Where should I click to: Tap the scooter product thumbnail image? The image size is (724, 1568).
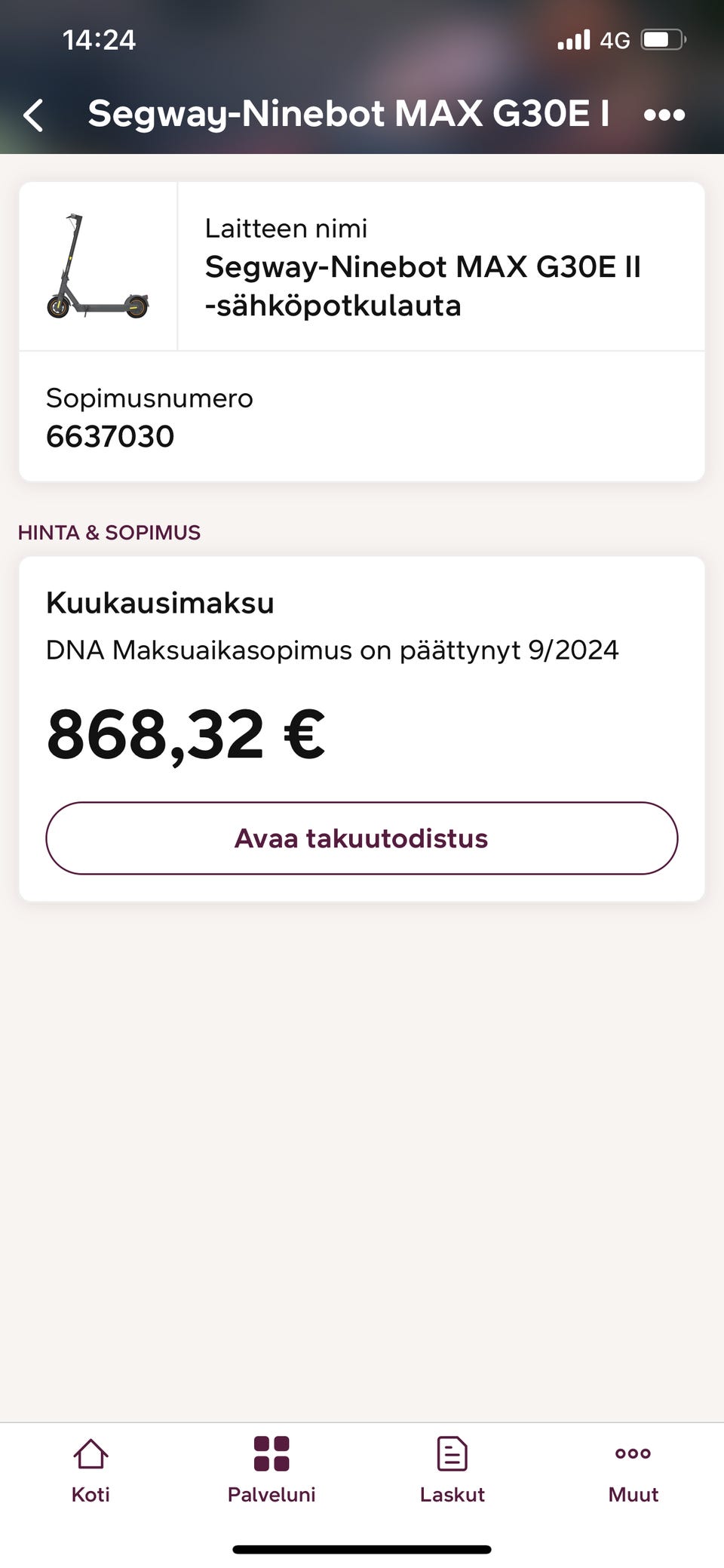[x=98, y=266]
